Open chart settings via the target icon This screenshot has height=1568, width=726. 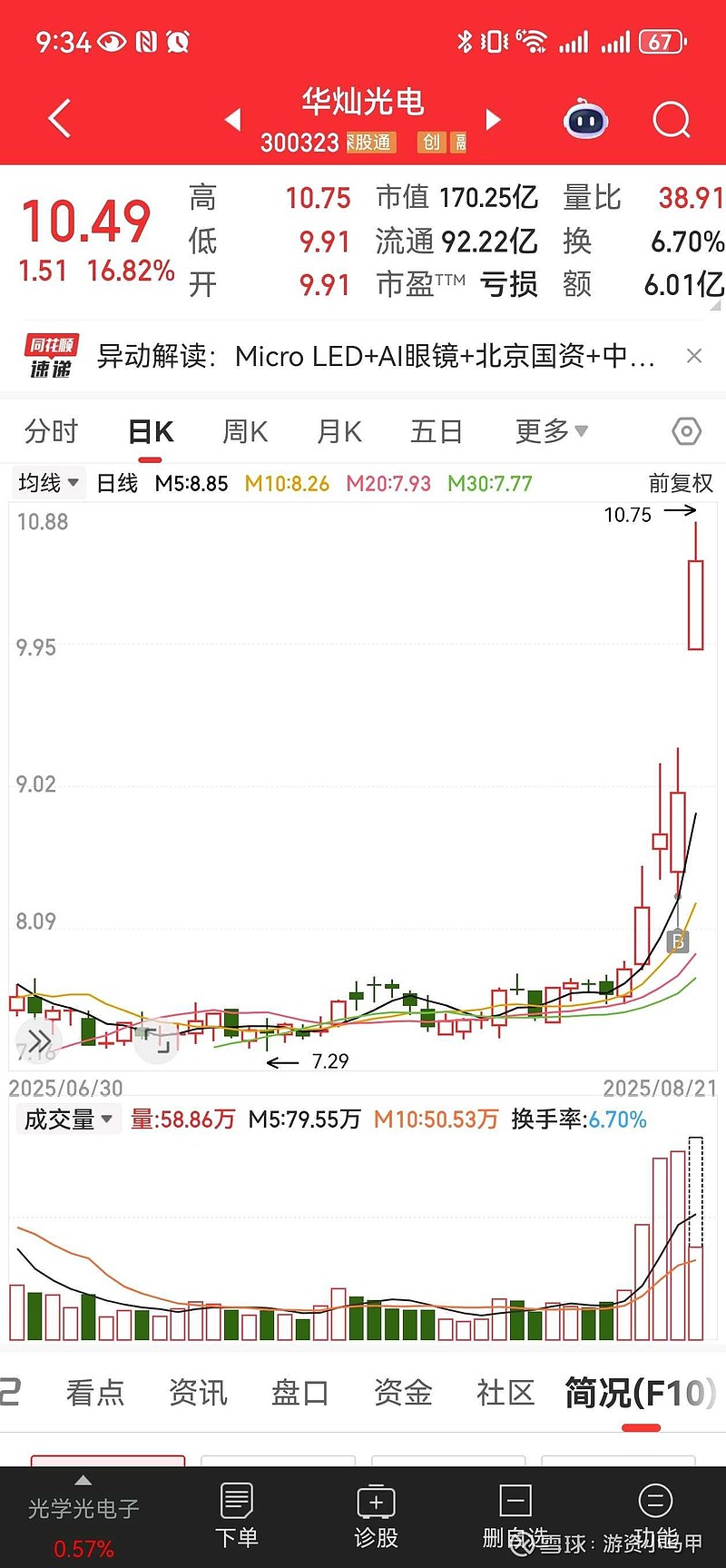685,432
